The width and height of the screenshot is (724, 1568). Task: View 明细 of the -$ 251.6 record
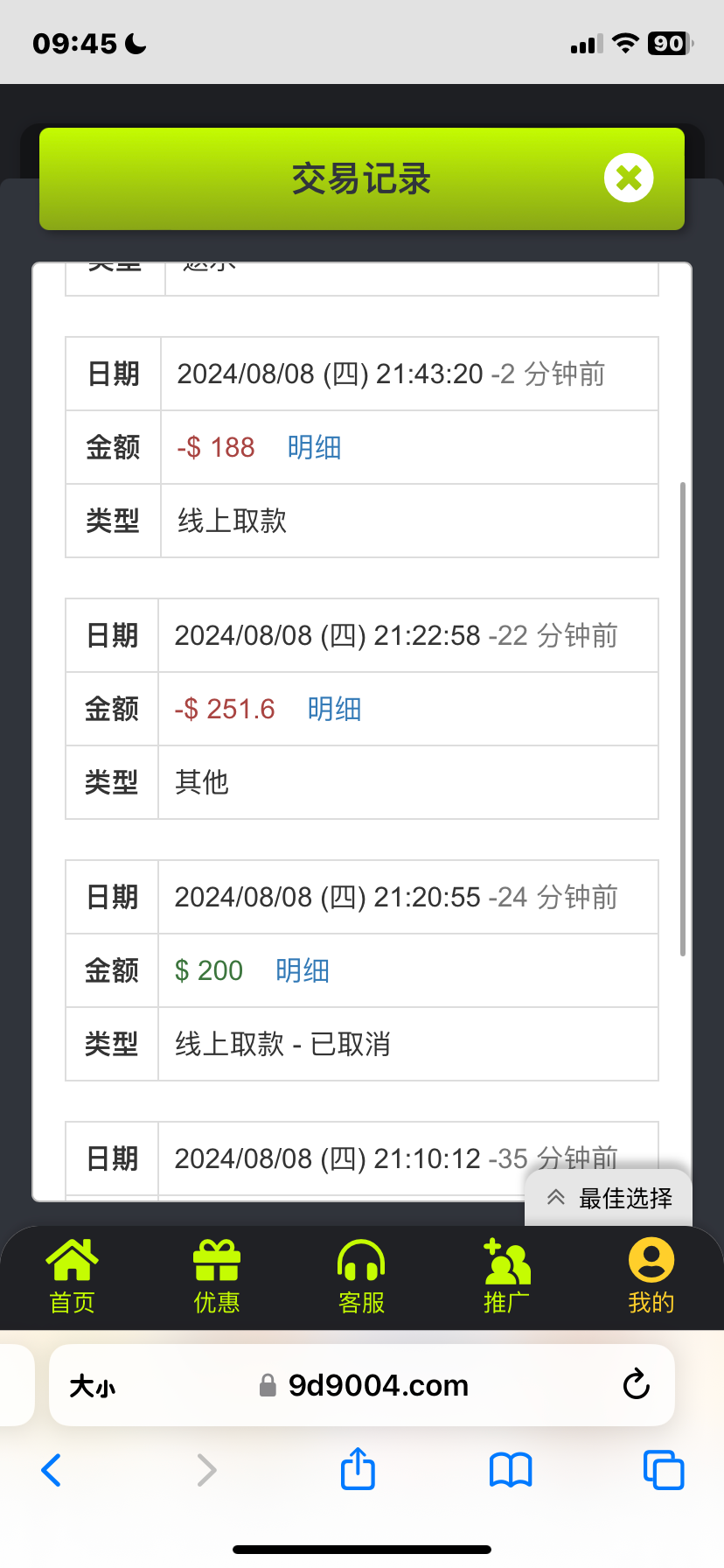coord(334,709)
